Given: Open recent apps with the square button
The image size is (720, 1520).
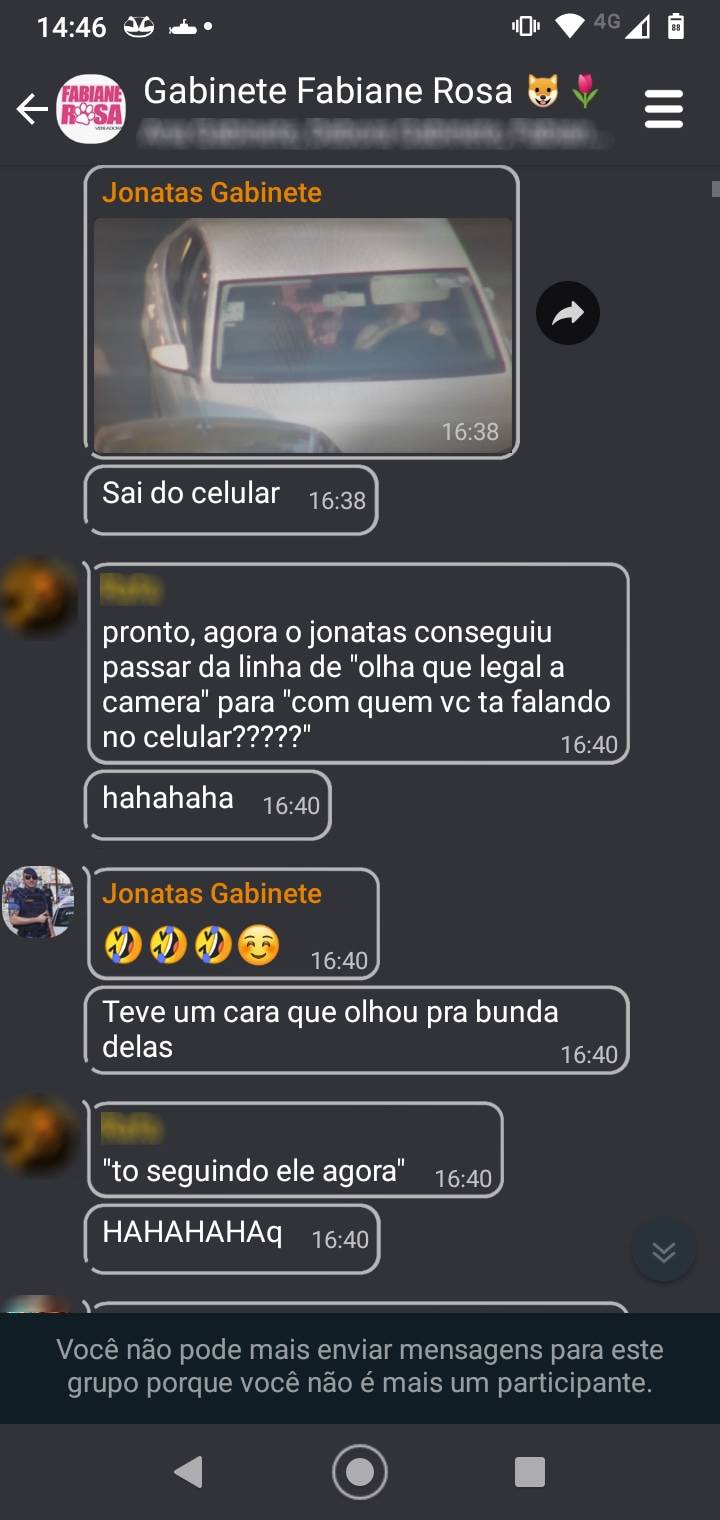Looking at the screenshot, I should coord(529,1472).
